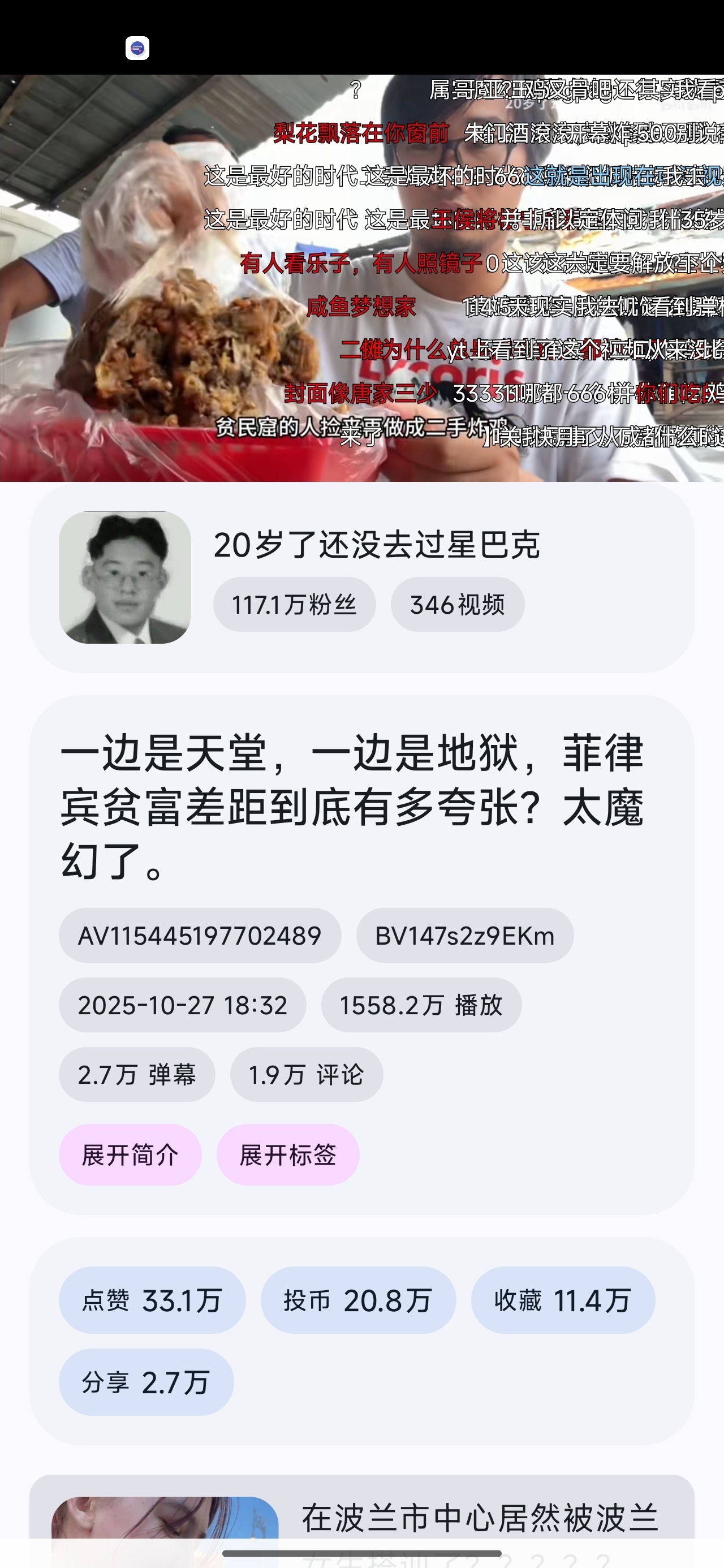The height and width of the screenshot is (1568, 724).
Task: Tap the 2.7万 弹幕 danmaku chip
Action: [137, 1074]
